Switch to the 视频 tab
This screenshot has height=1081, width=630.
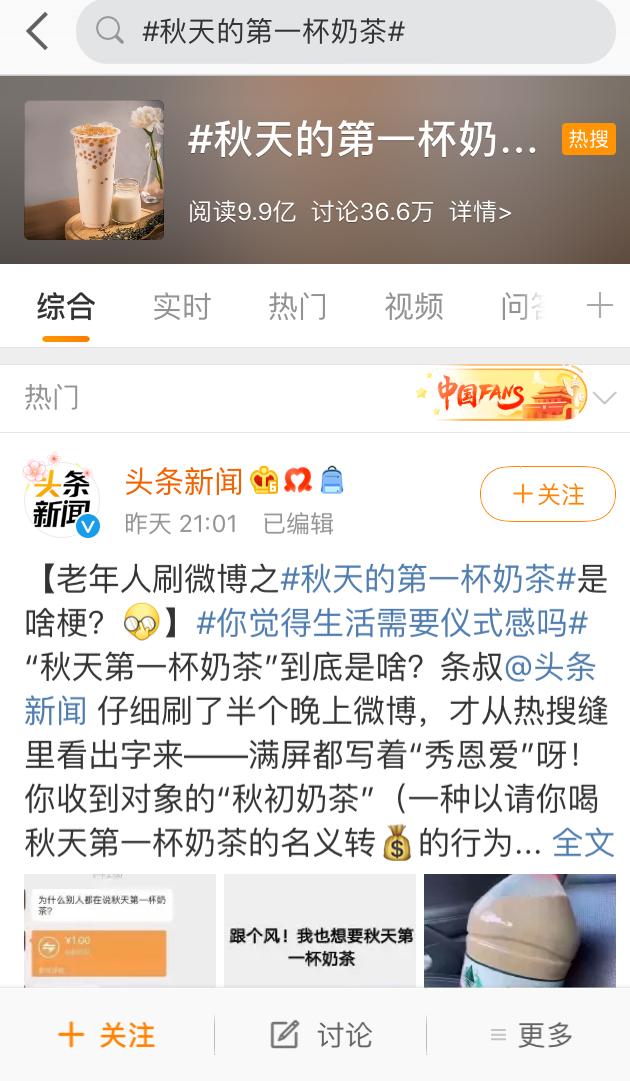click(x=413, y=306)
